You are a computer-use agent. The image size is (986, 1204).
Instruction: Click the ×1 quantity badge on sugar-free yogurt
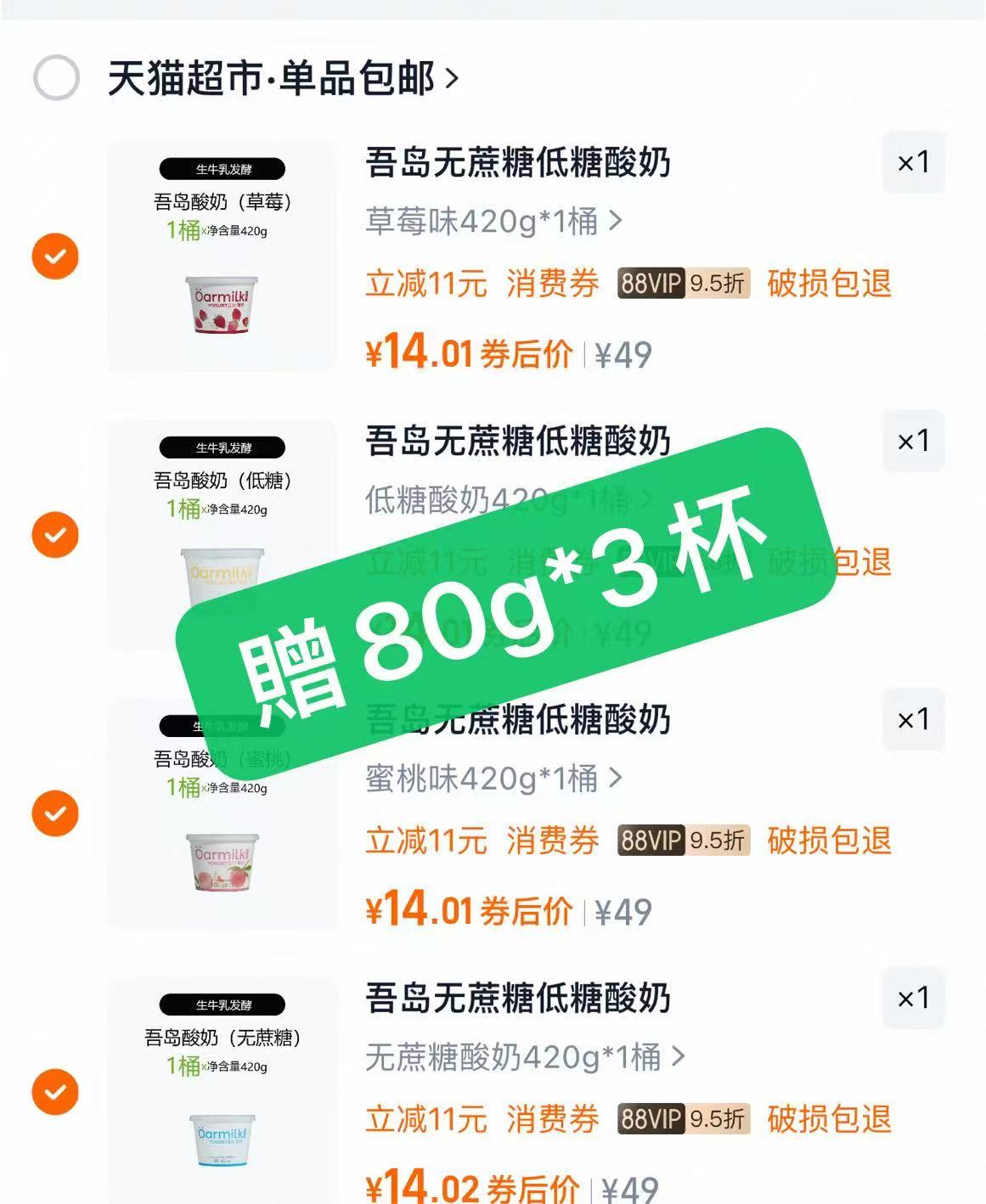(915, 999)
